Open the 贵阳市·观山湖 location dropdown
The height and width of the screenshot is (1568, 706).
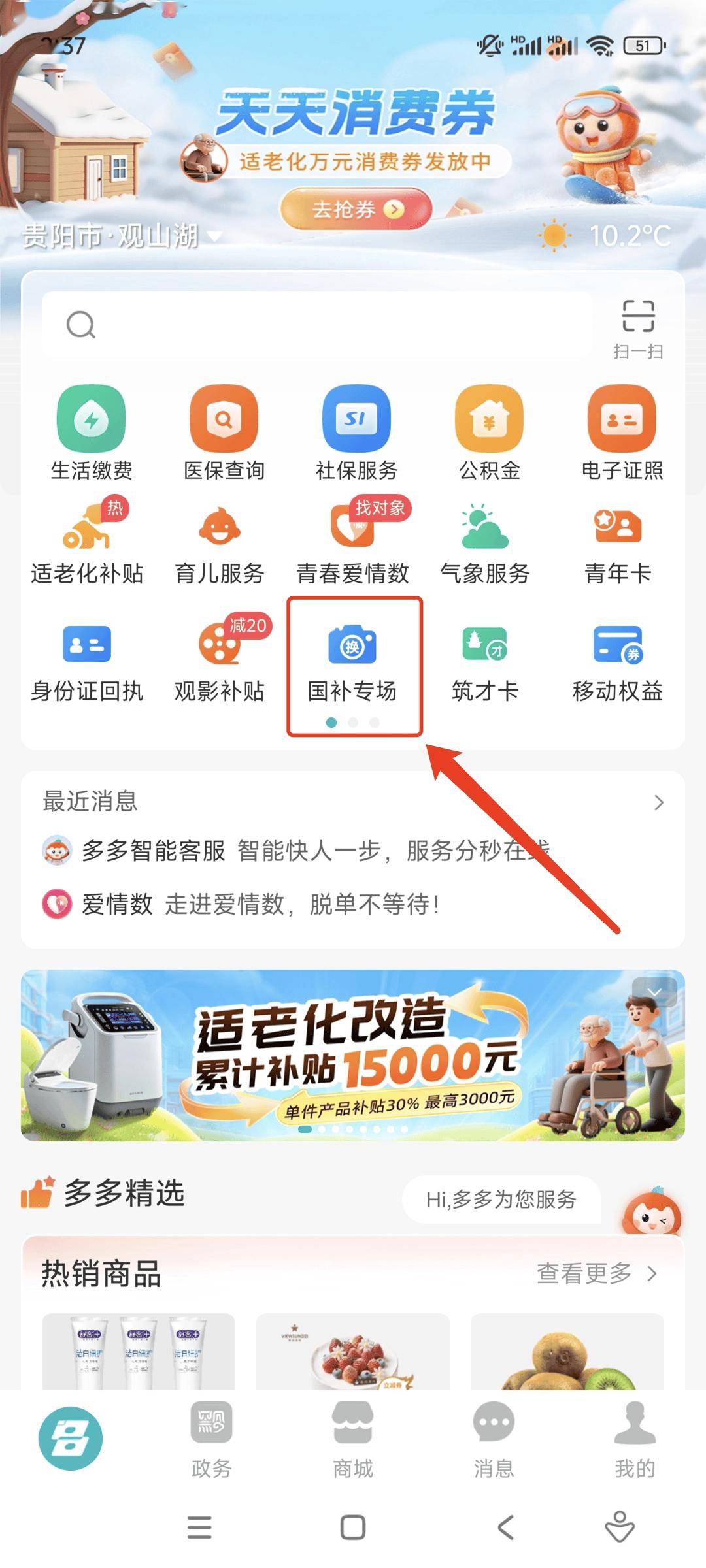click(x=122, y=236)
